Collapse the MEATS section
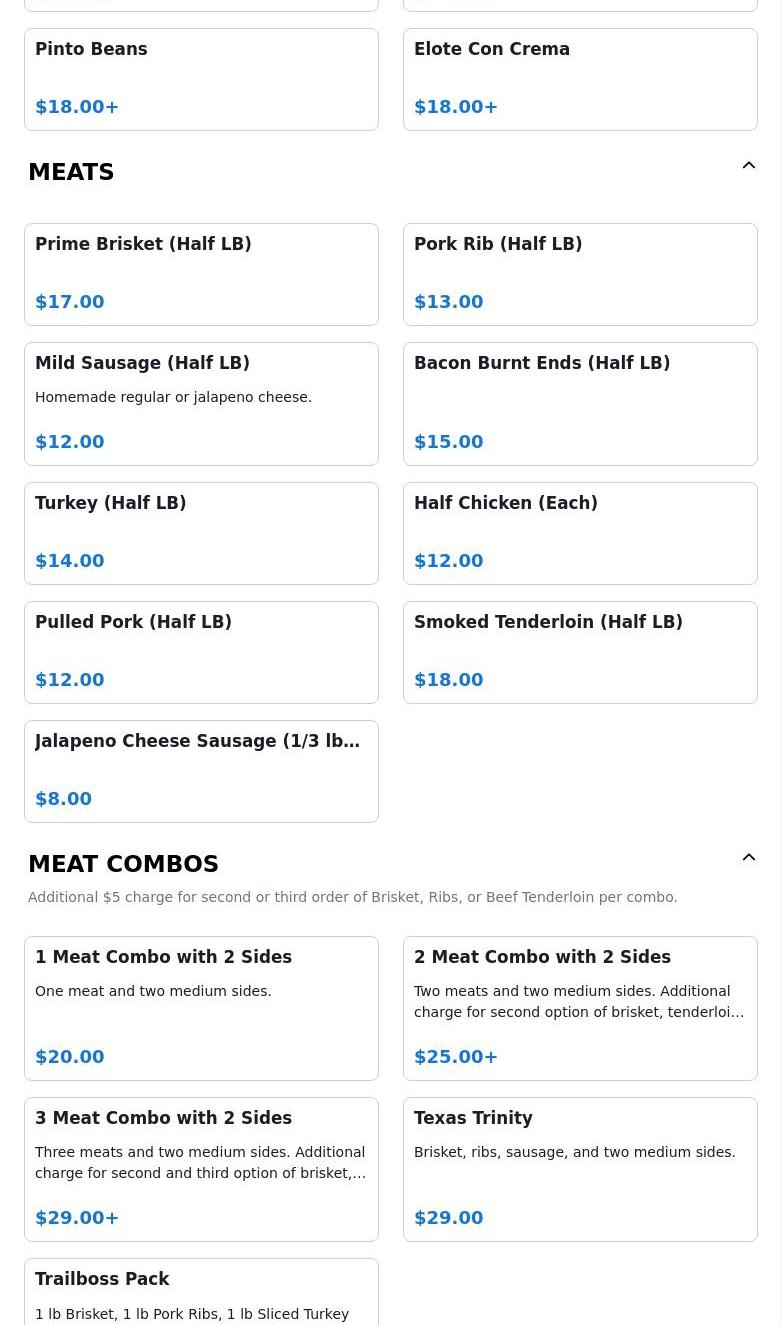Screen dimensions: 782x1325 tap(748, 166)
